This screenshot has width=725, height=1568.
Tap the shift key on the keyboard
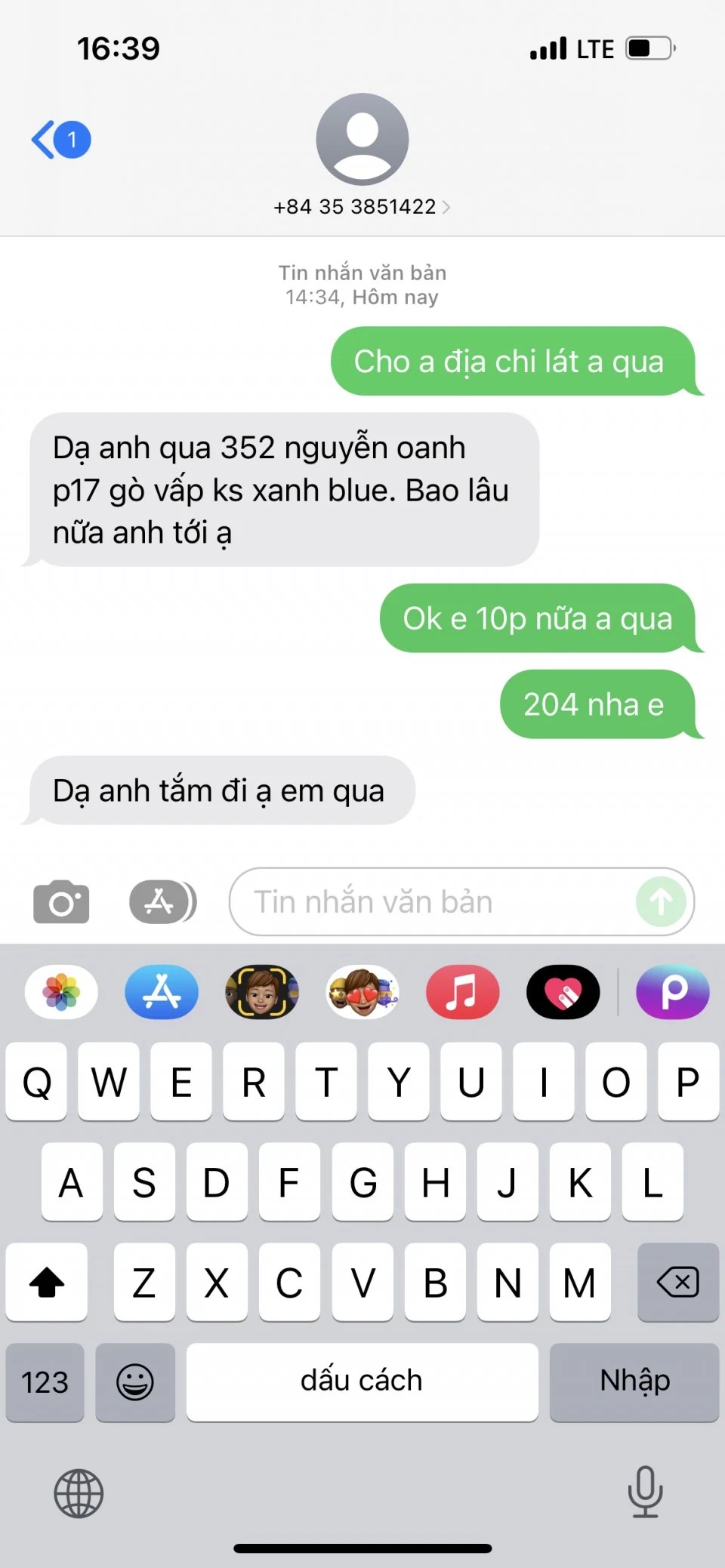pyautogui.click(x=47, y=1282)
